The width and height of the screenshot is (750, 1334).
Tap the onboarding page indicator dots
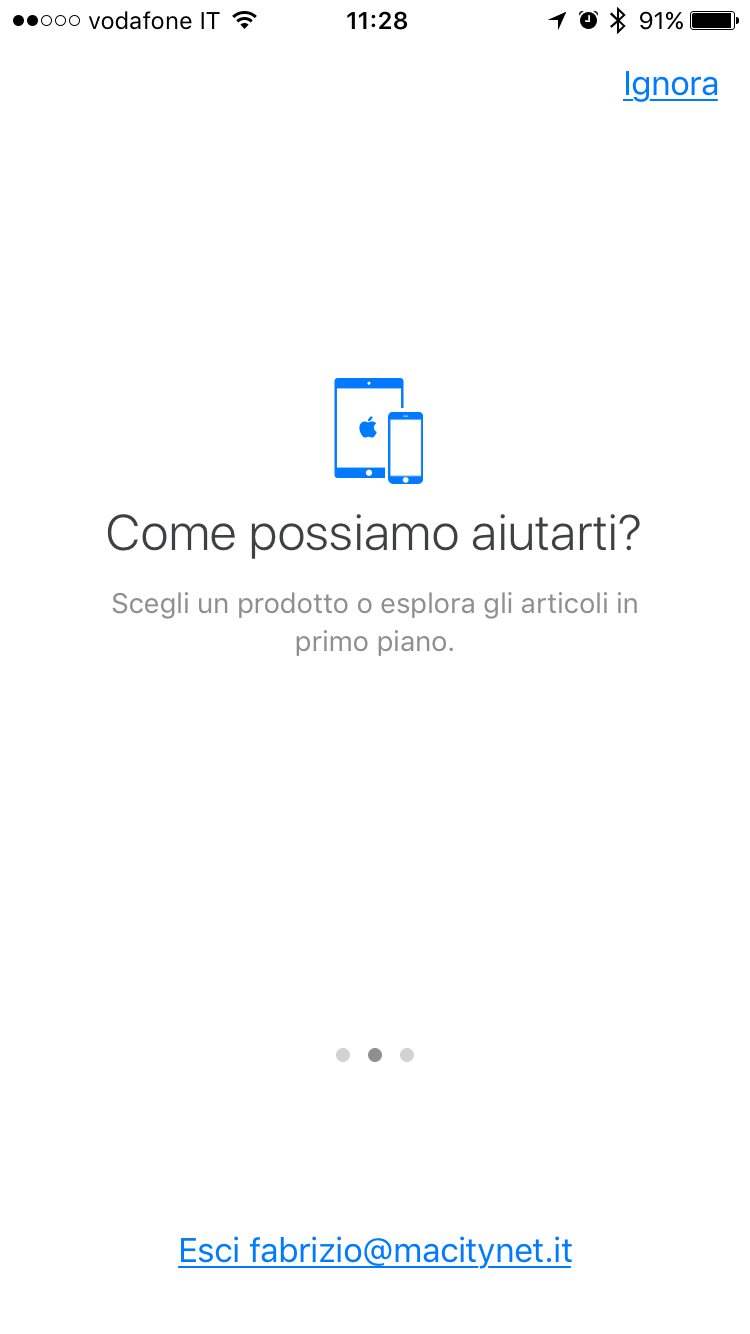375,1055
